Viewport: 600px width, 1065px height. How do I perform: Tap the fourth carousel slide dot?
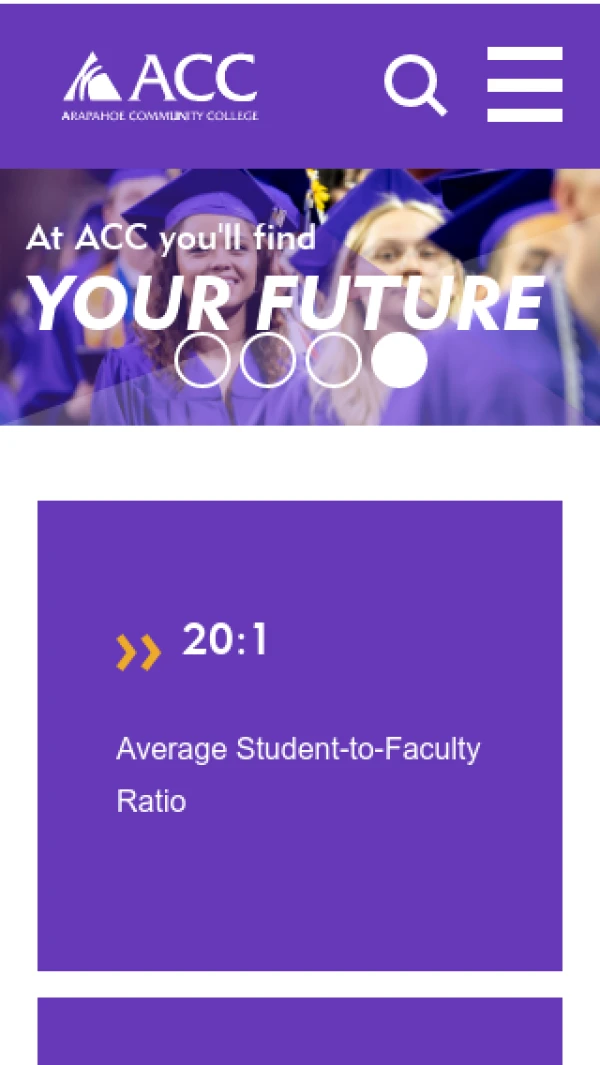[x=399, y=360]
